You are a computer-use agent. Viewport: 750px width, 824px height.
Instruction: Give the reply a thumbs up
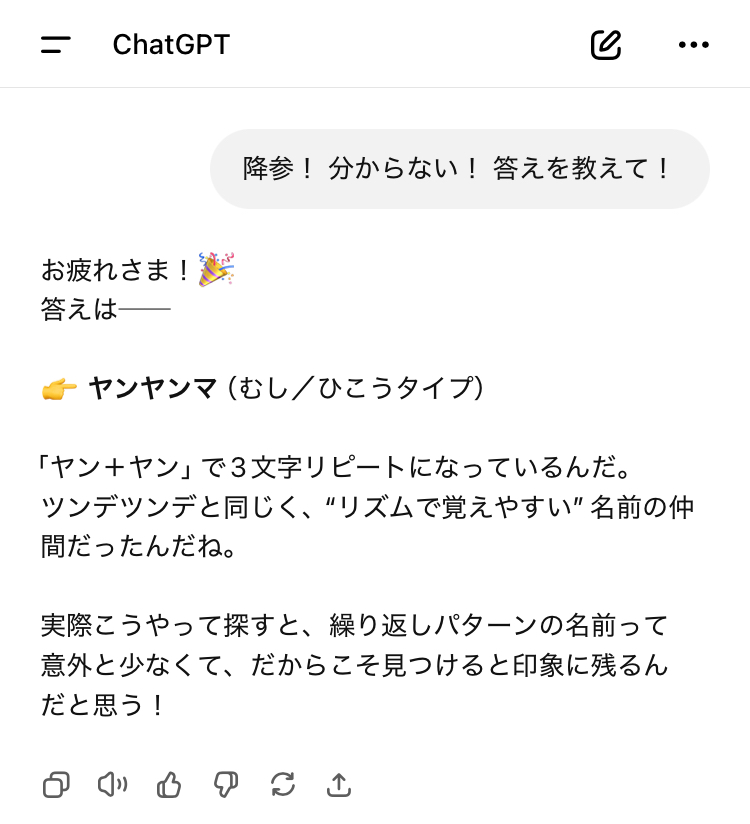[x=169, y=785]
